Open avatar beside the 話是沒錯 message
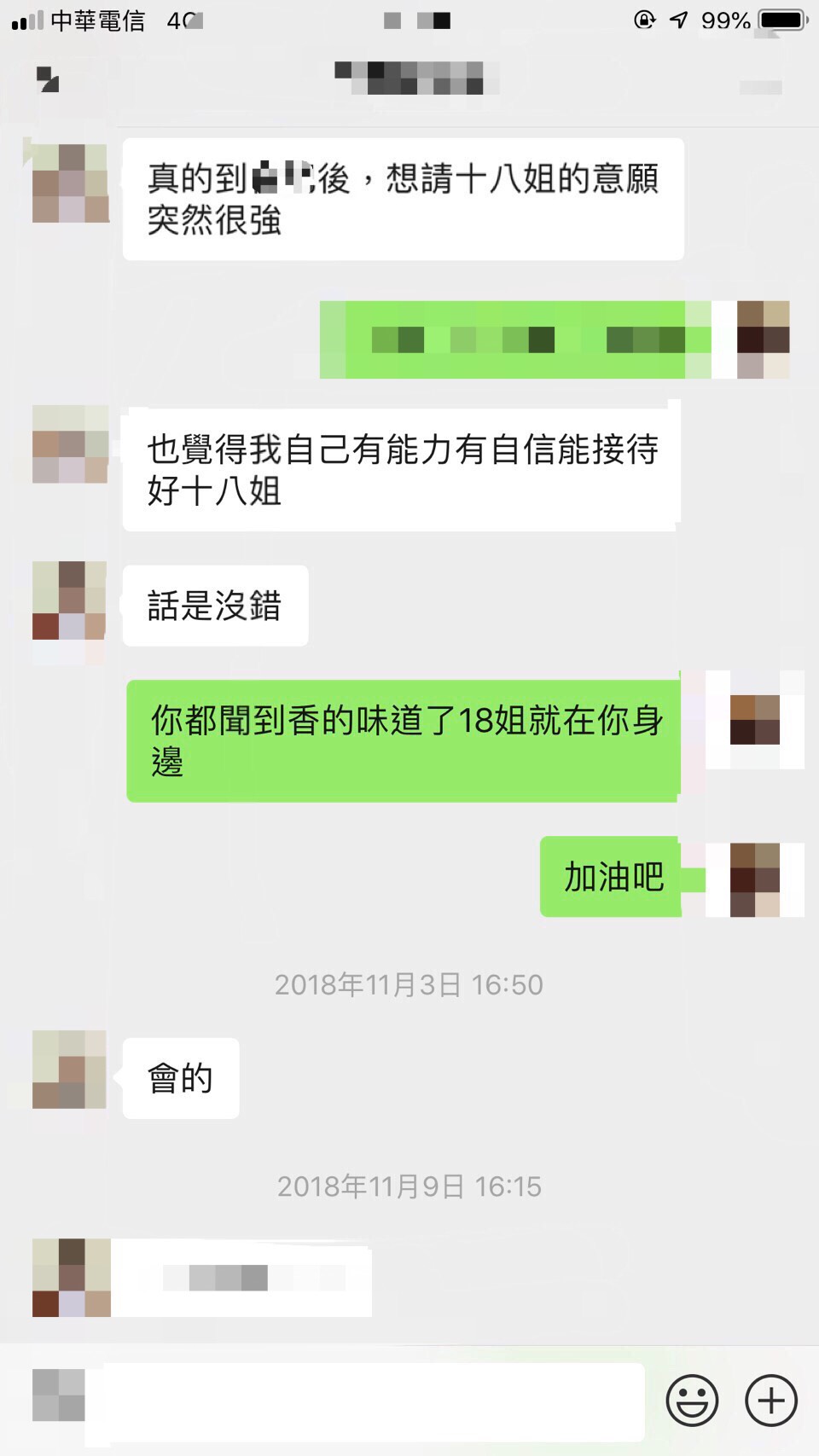Viewport: 819px width, 1456px height. [70, 600]
